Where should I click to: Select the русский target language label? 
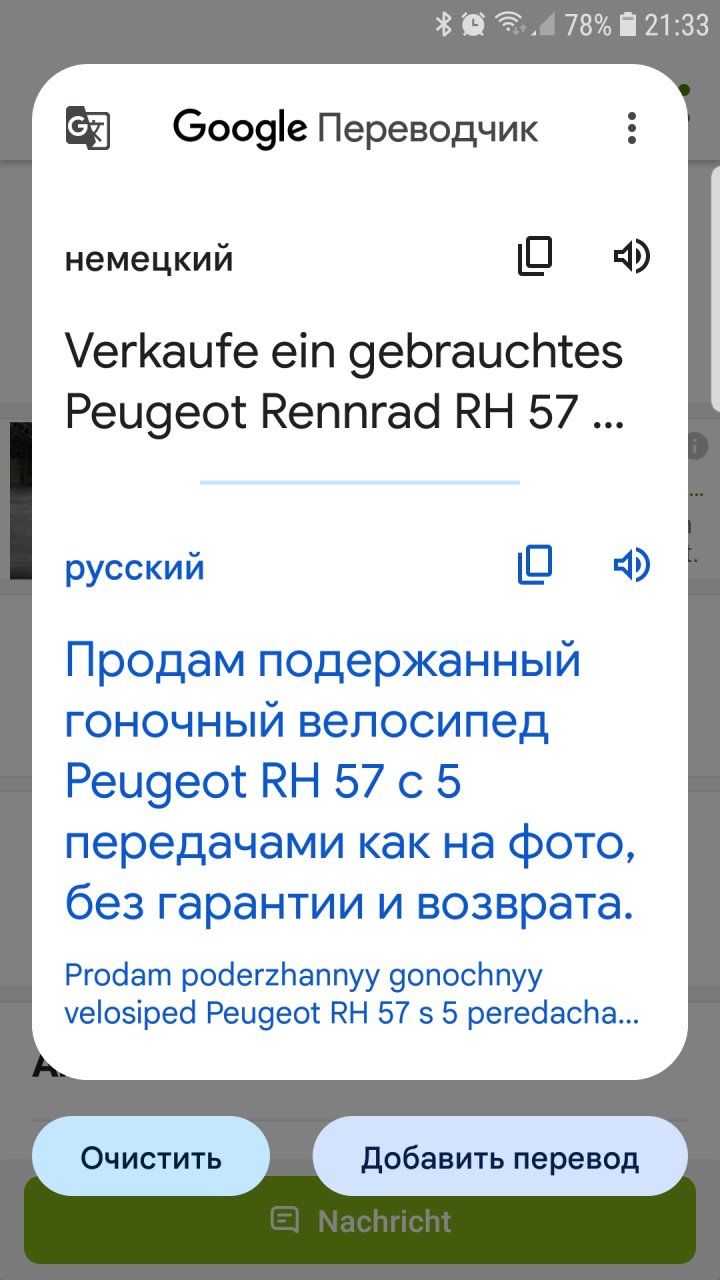coord(135,567)
